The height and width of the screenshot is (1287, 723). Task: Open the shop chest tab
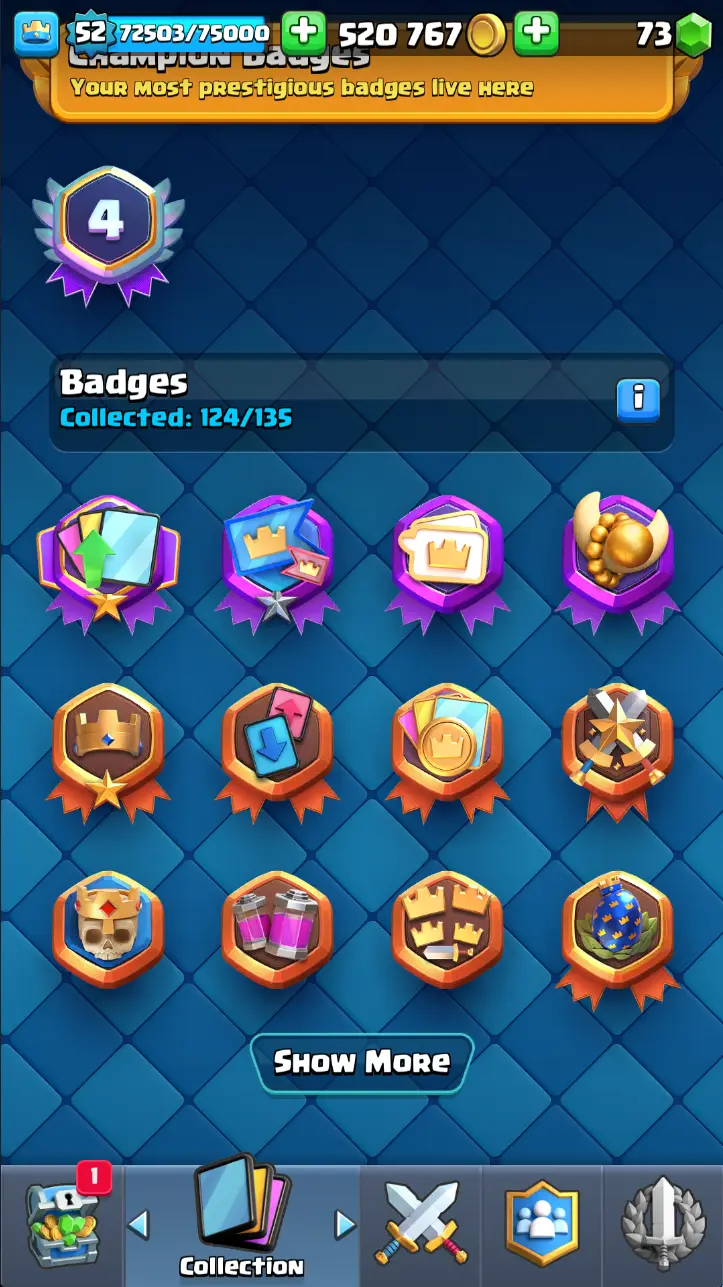[x=62, y=1226]
